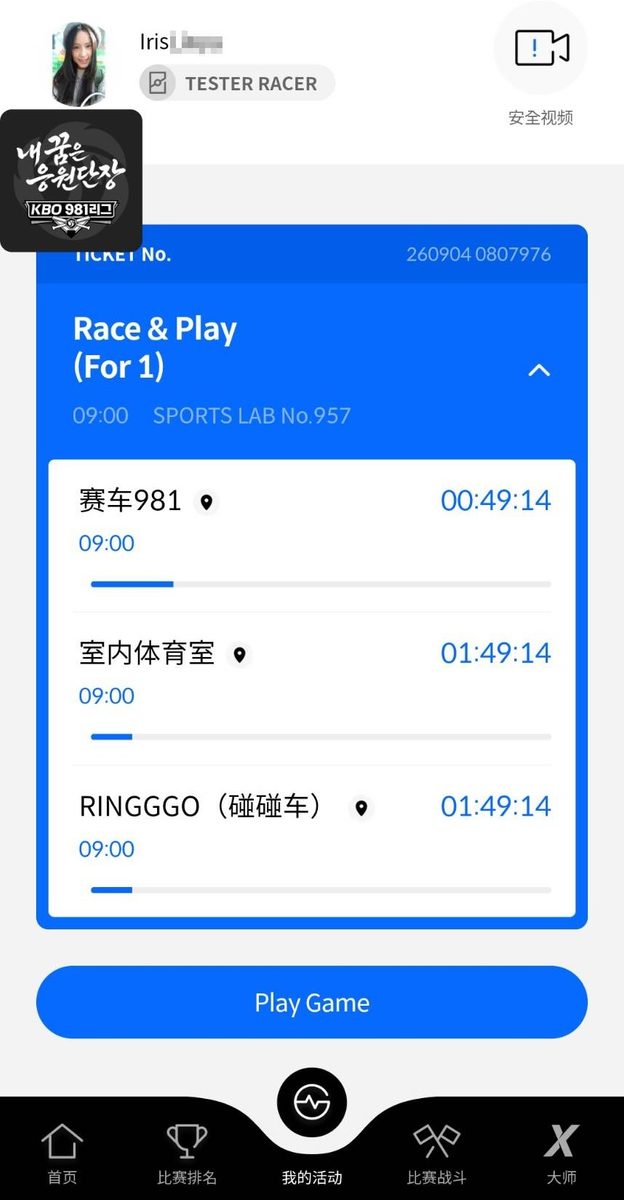This screenshot has width=624, height=1200.
Task: Collapse the Race & Play ticket chevron
Action: click(x=539, y=370)
